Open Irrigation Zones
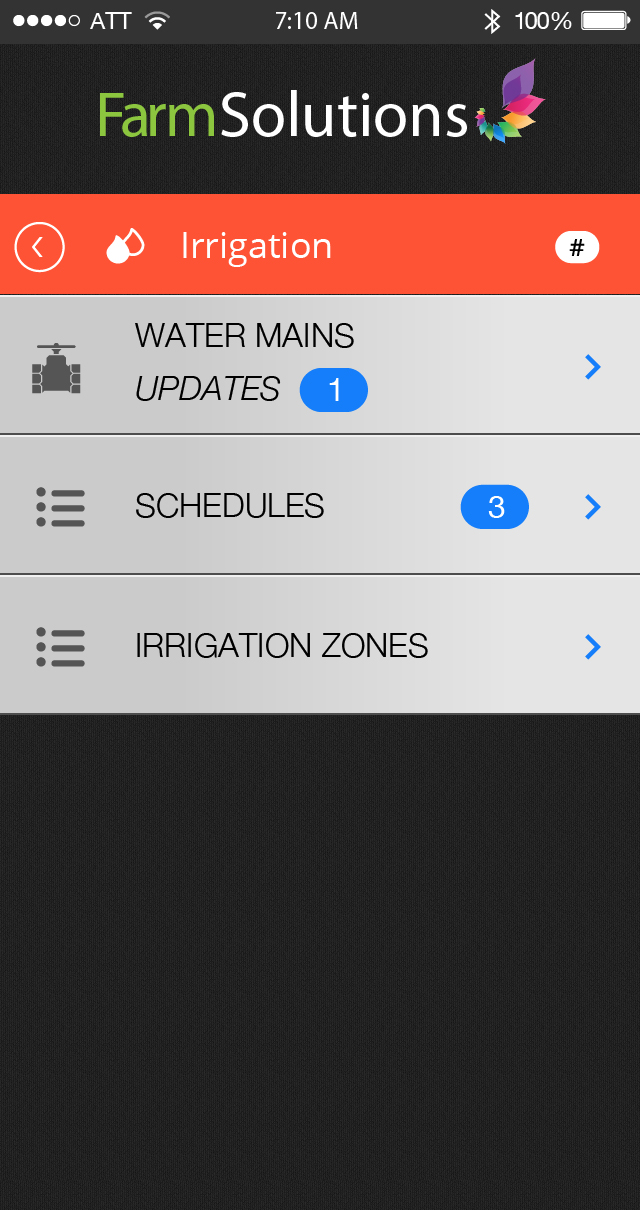The height and width of the screenshot is (1210, 640). (320, 646)
